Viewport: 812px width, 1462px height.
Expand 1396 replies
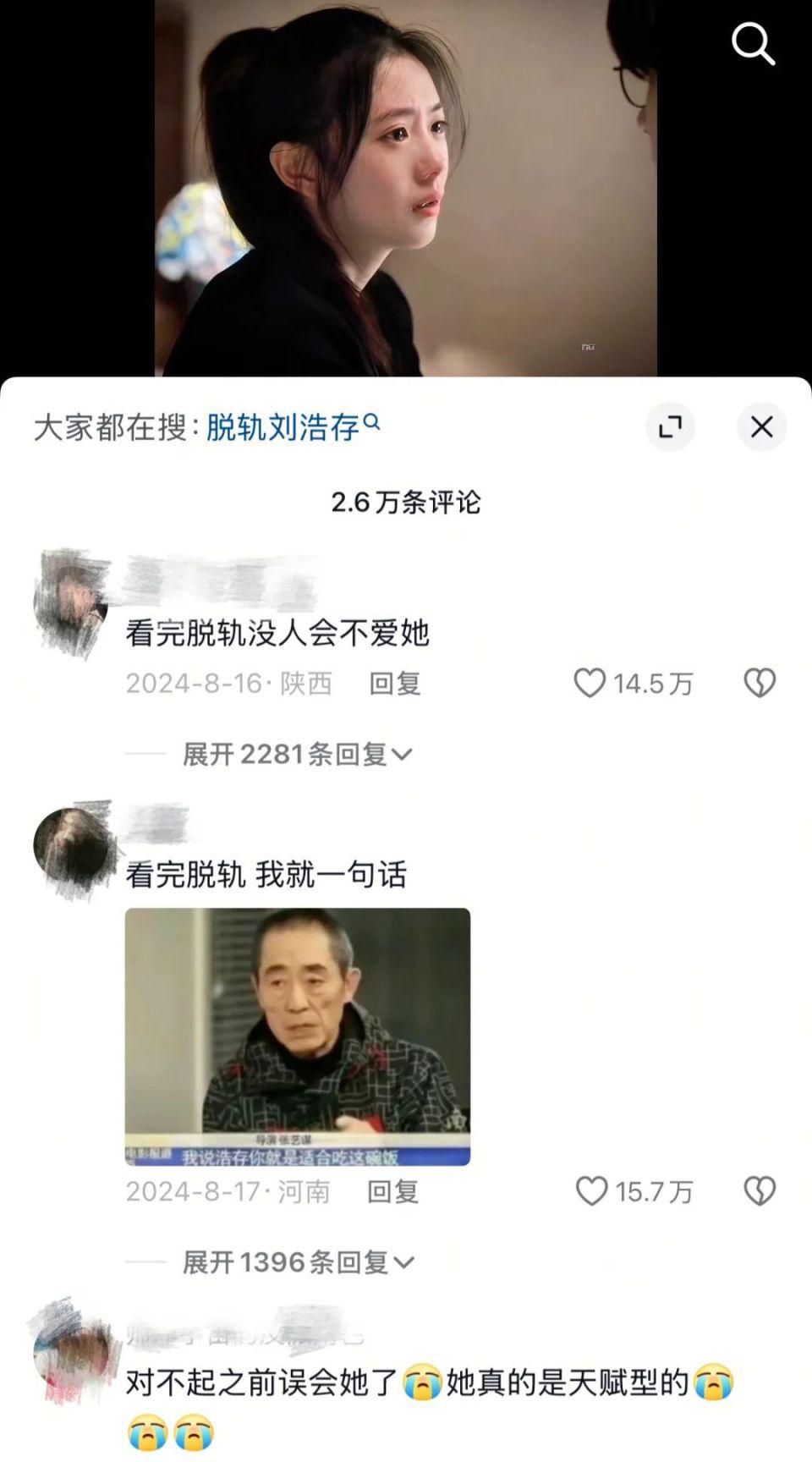coord(297,1262)
